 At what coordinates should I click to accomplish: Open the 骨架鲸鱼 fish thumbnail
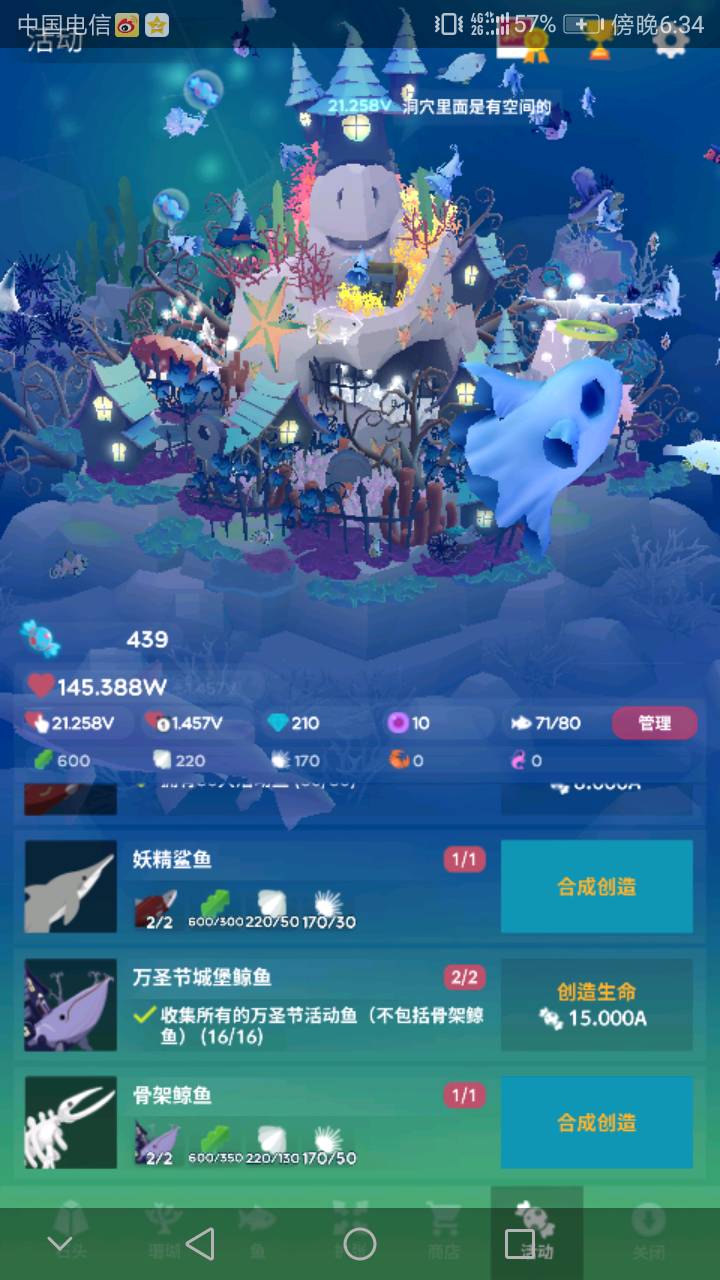(71, 1123)
